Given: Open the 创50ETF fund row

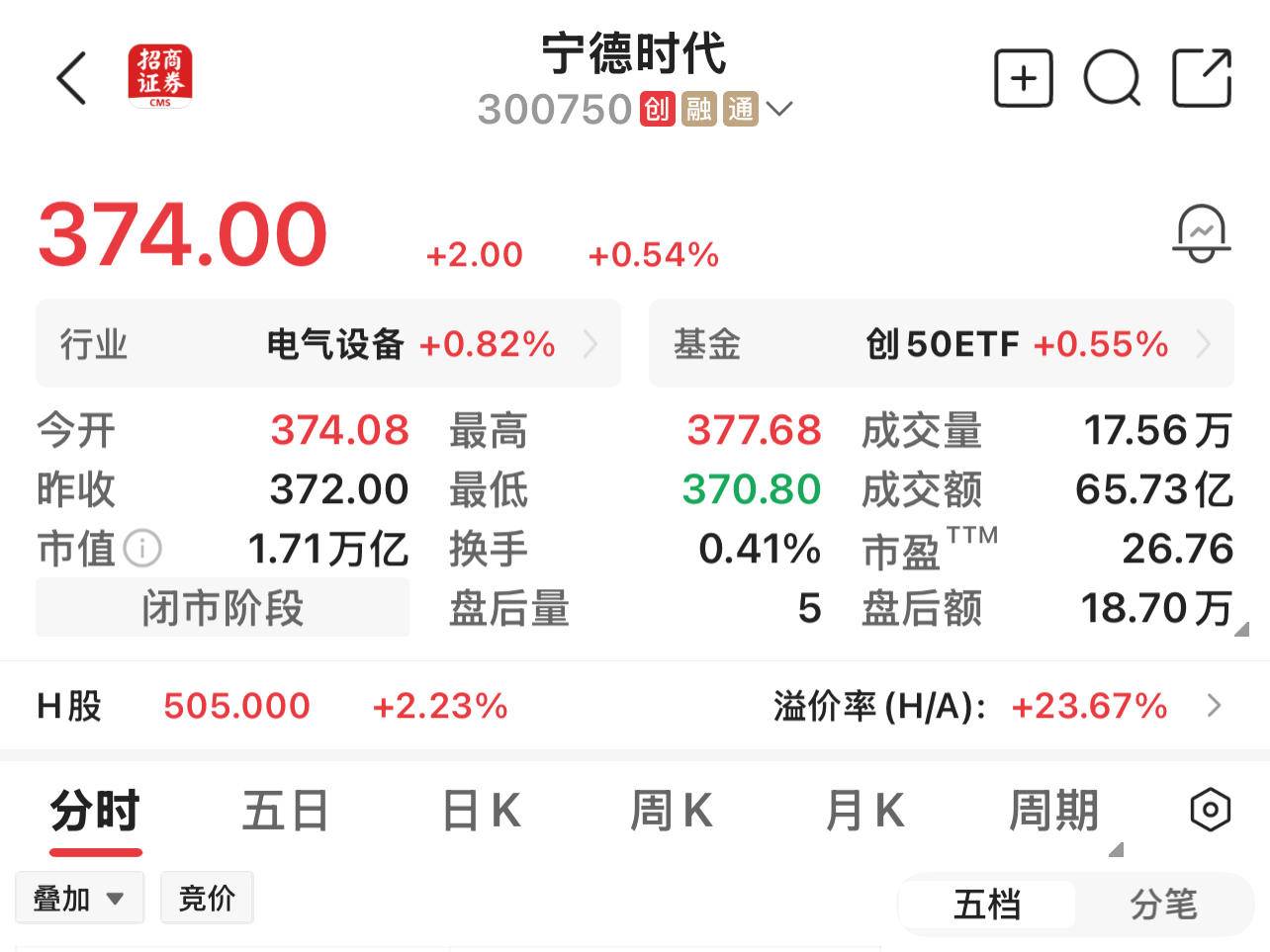Looking at the screenshot, I should (941, 344).
